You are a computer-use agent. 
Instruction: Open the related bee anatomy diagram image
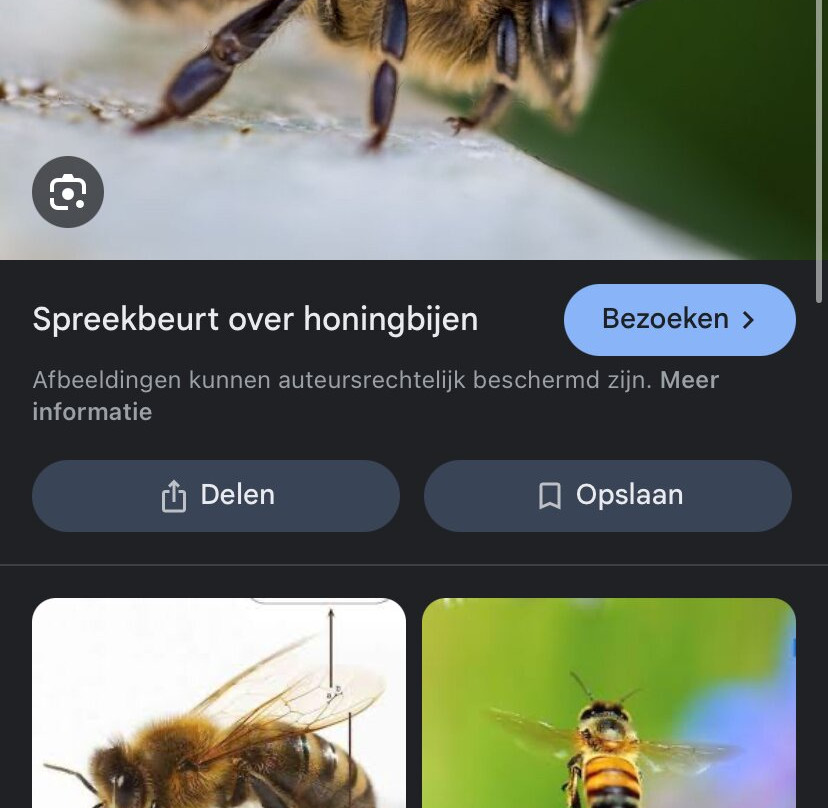pos(218,703)
